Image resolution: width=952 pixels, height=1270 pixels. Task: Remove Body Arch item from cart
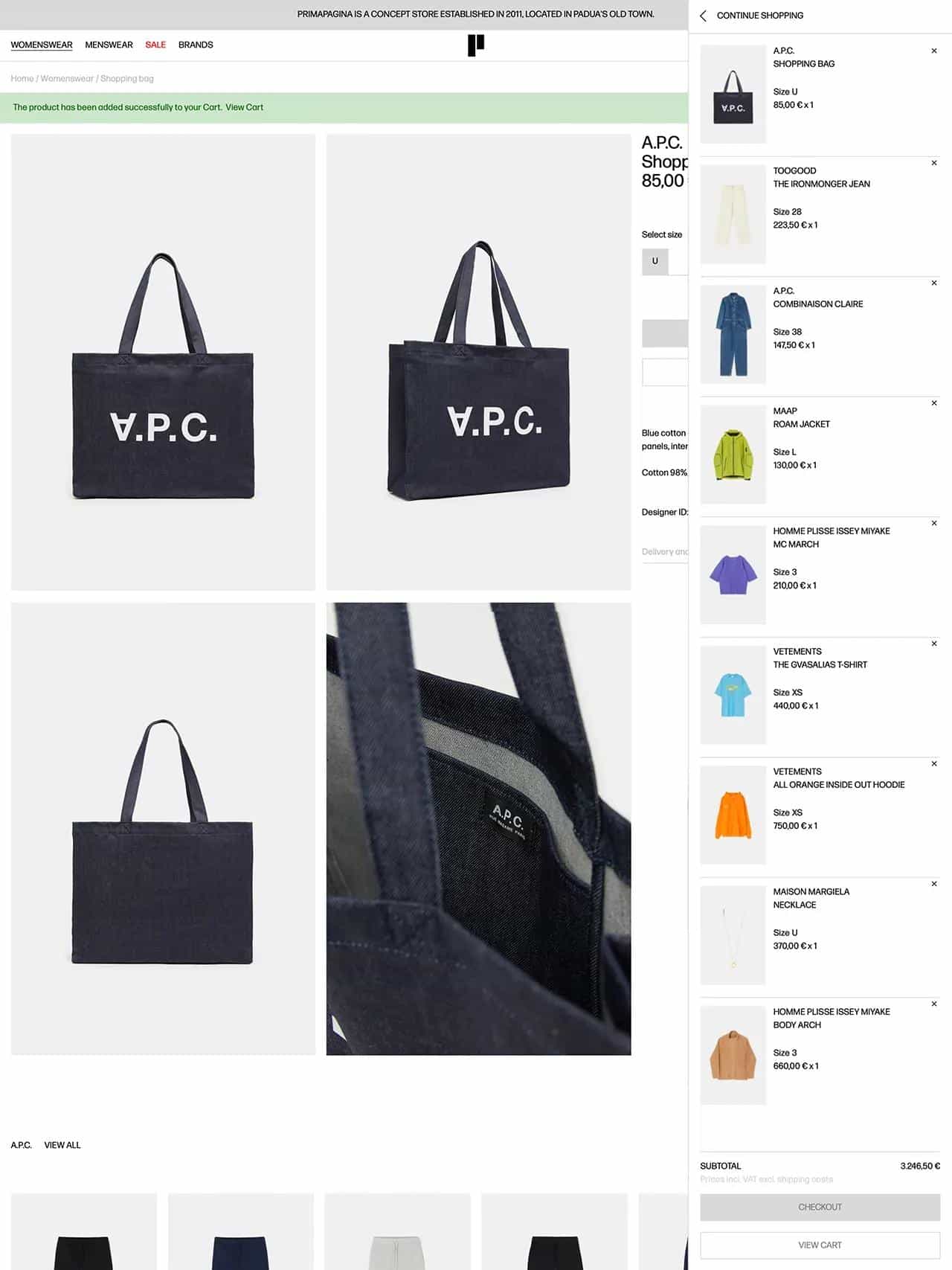(x=934, y=1004)
